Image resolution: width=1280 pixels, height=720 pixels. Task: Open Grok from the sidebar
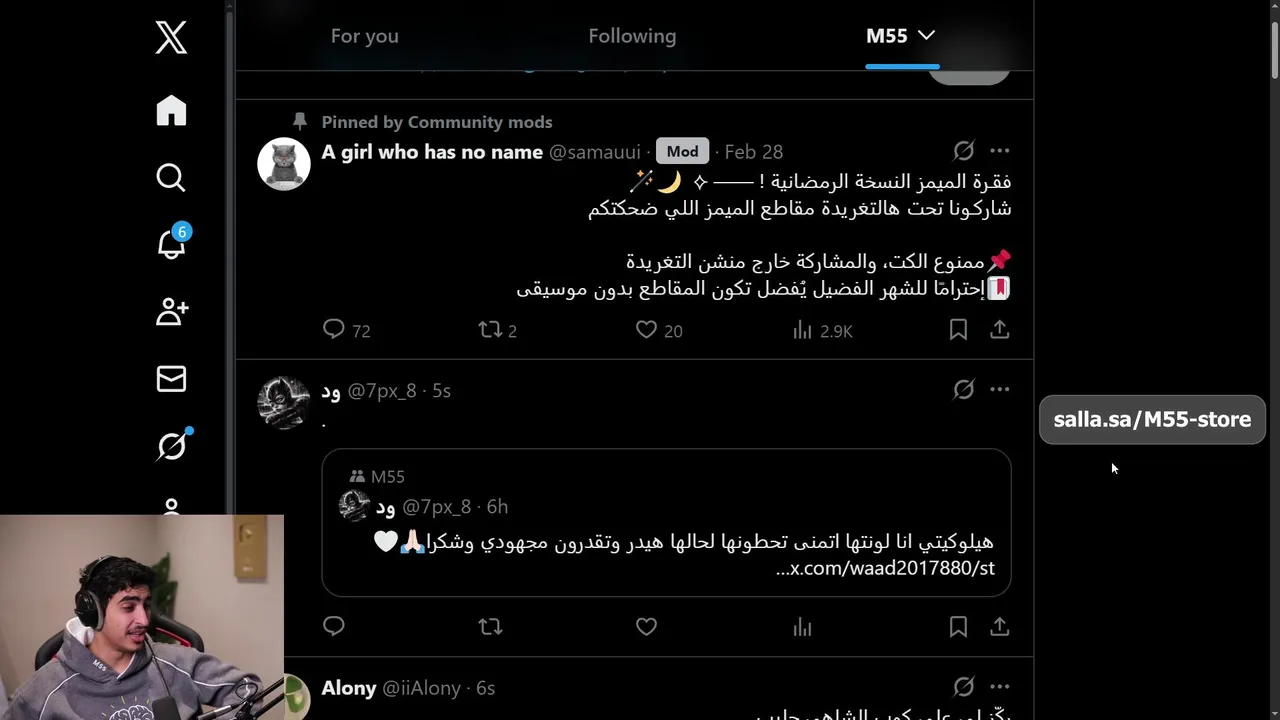tap(171, 446)
